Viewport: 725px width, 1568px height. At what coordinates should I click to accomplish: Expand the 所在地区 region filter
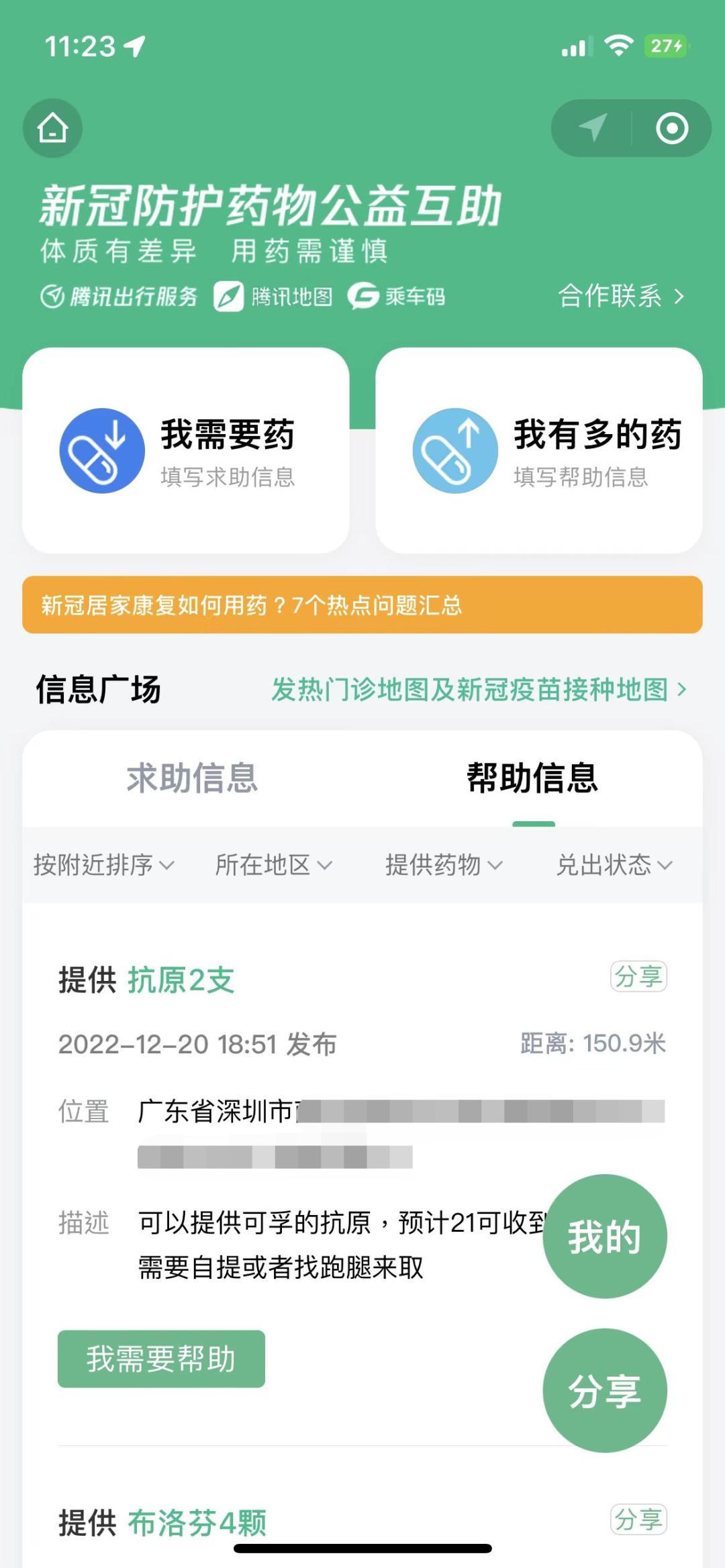273,866
